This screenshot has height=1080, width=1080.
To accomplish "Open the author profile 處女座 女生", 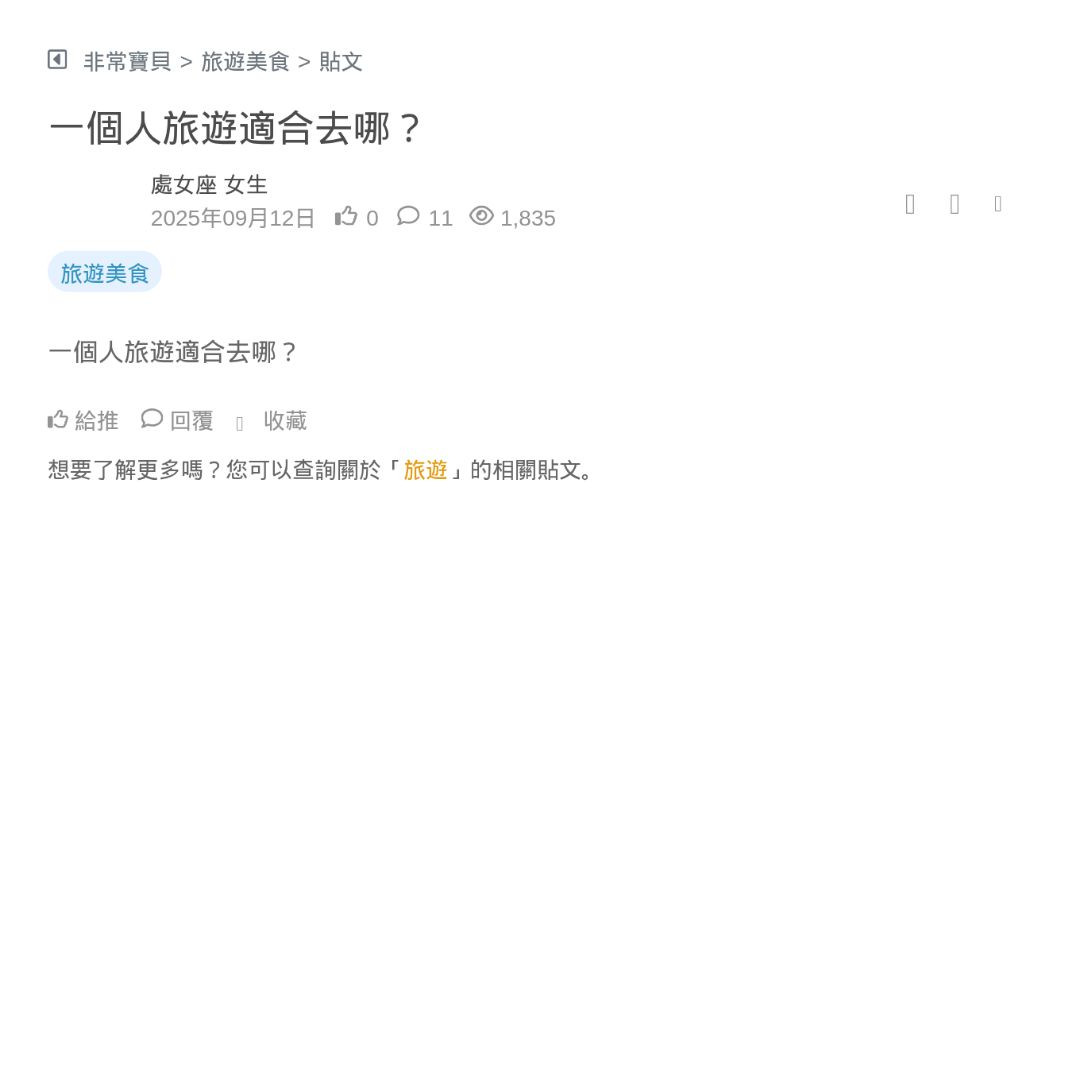I will click(209, 185).
